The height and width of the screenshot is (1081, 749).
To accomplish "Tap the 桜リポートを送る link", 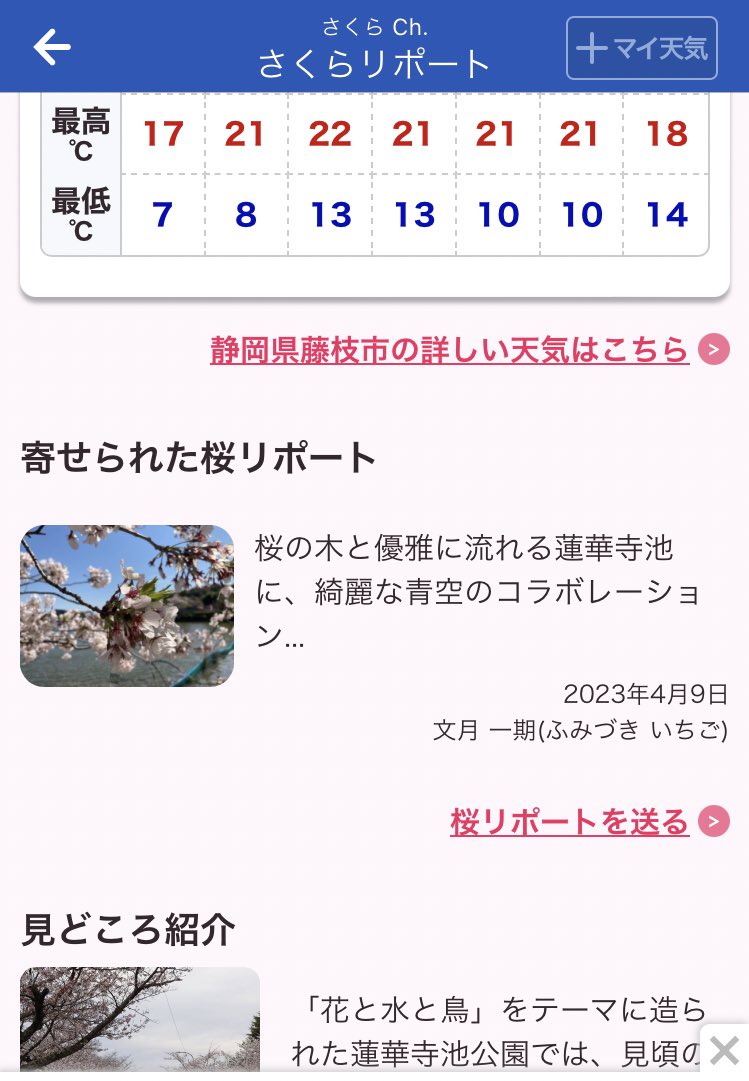I will (x=570, y=822).
